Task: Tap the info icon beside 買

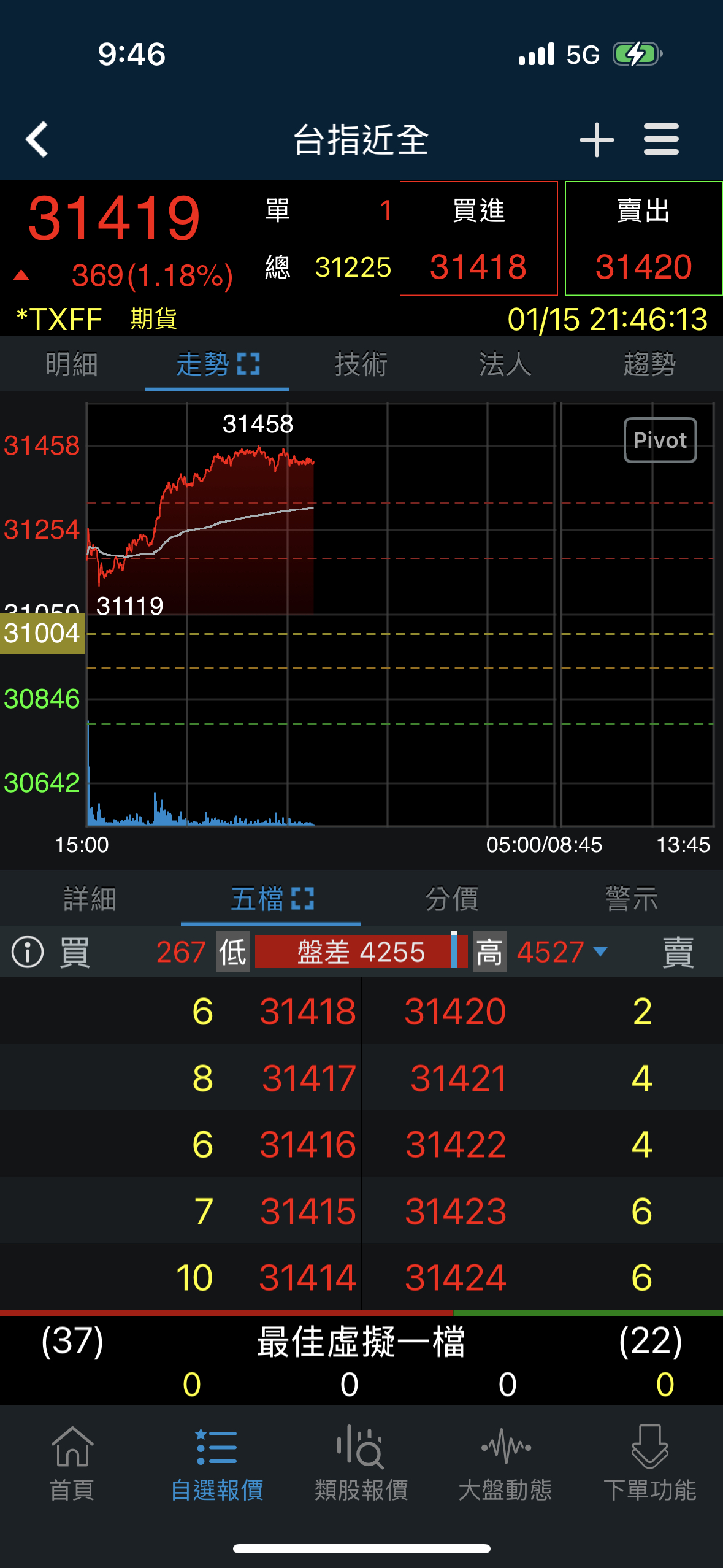Action: 28,952
